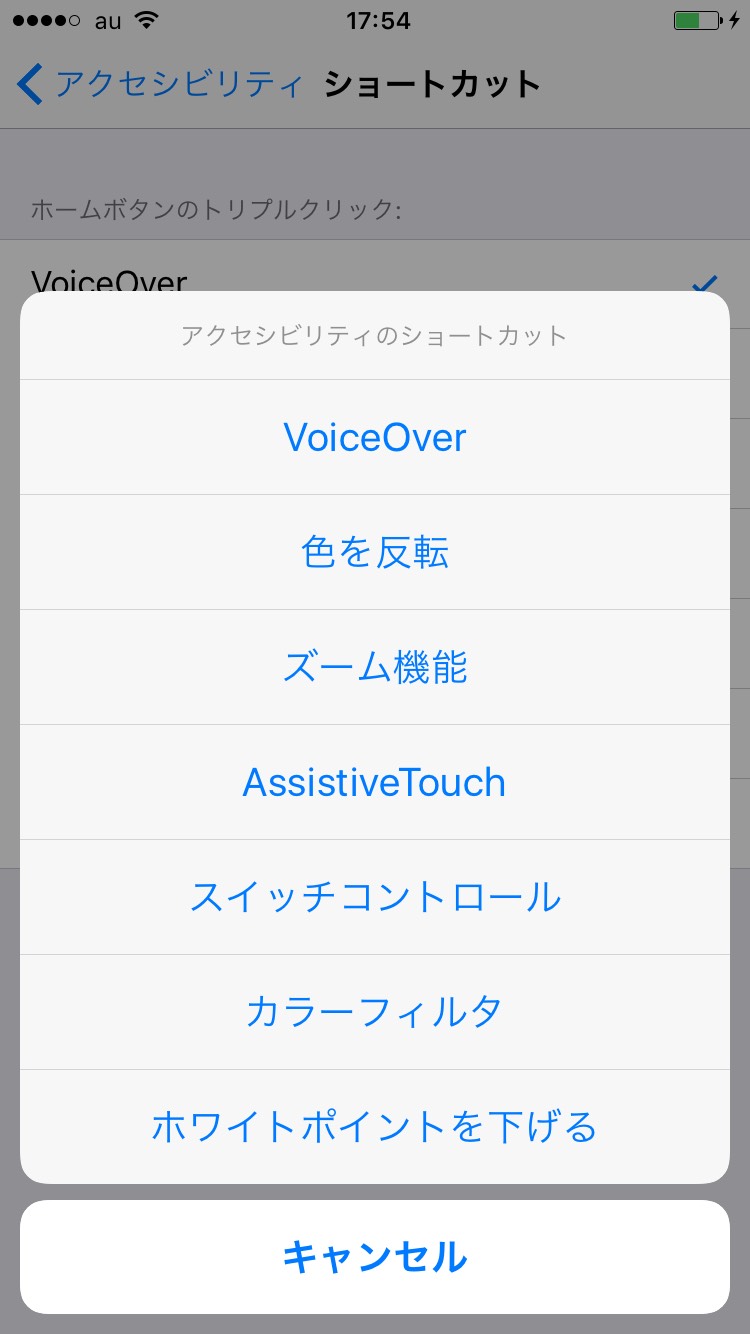Viewport: 750px width, 1334px height.
Task: Dismiss the sheet with キャンセル
Action: [375, 1257]
